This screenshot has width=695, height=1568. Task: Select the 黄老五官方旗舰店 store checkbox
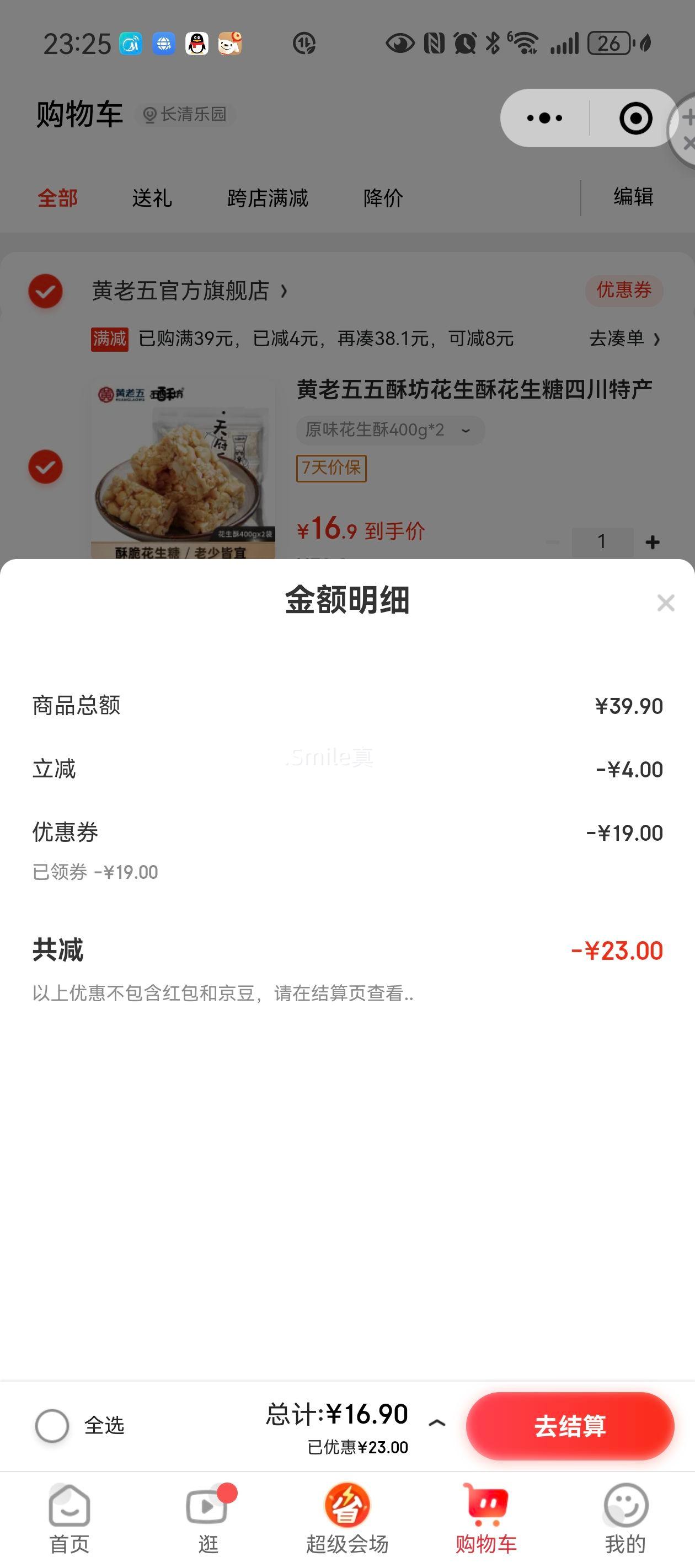coord(46,292)
